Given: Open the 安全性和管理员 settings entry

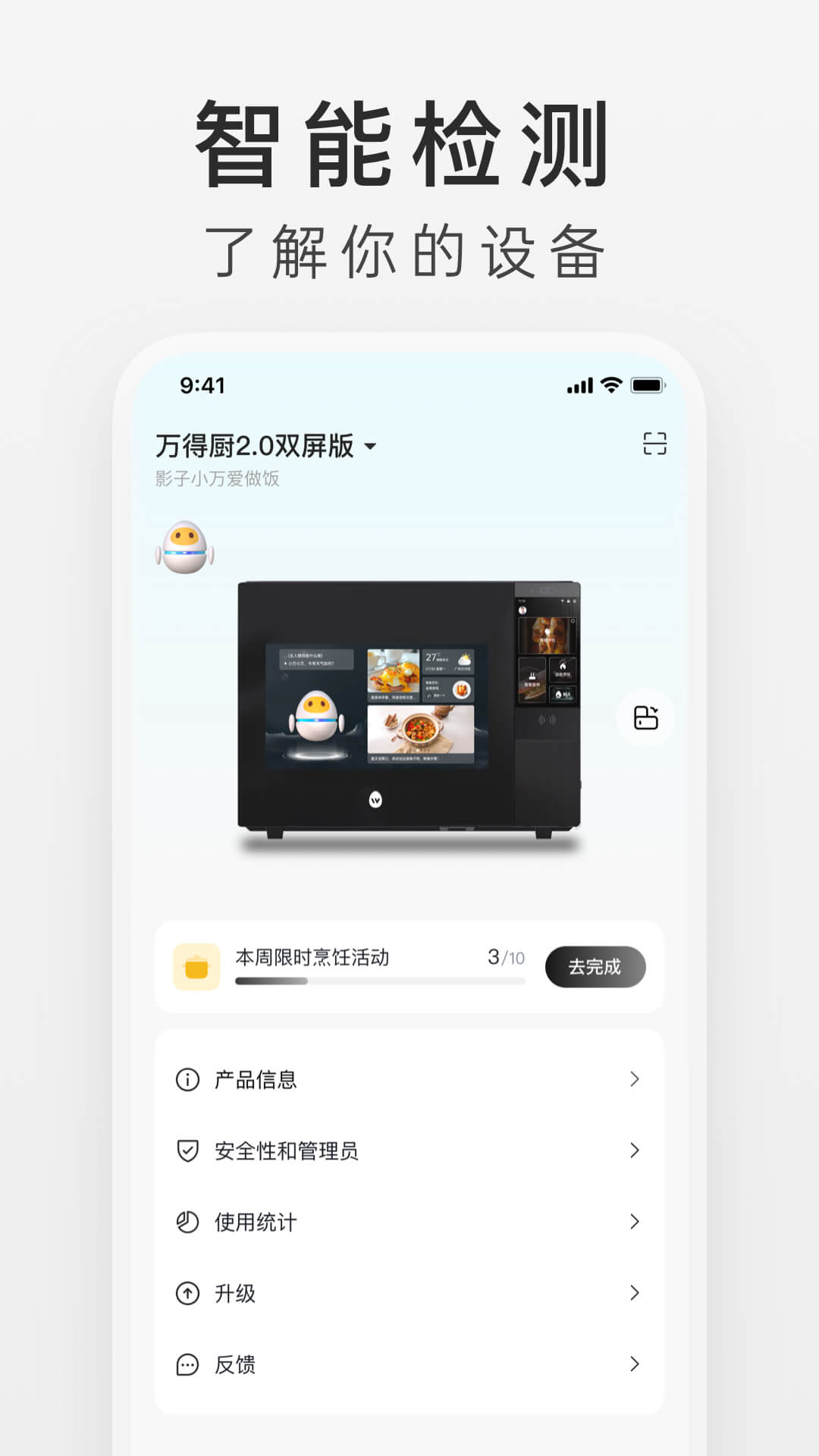Looking at the screenshot, I should point(409,1151).
